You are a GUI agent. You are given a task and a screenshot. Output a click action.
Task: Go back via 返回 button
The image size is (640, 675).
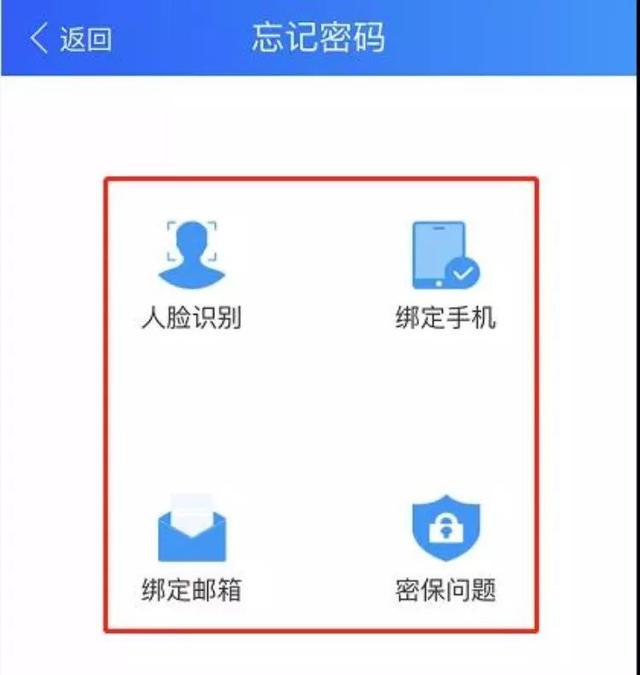[70, 39]
